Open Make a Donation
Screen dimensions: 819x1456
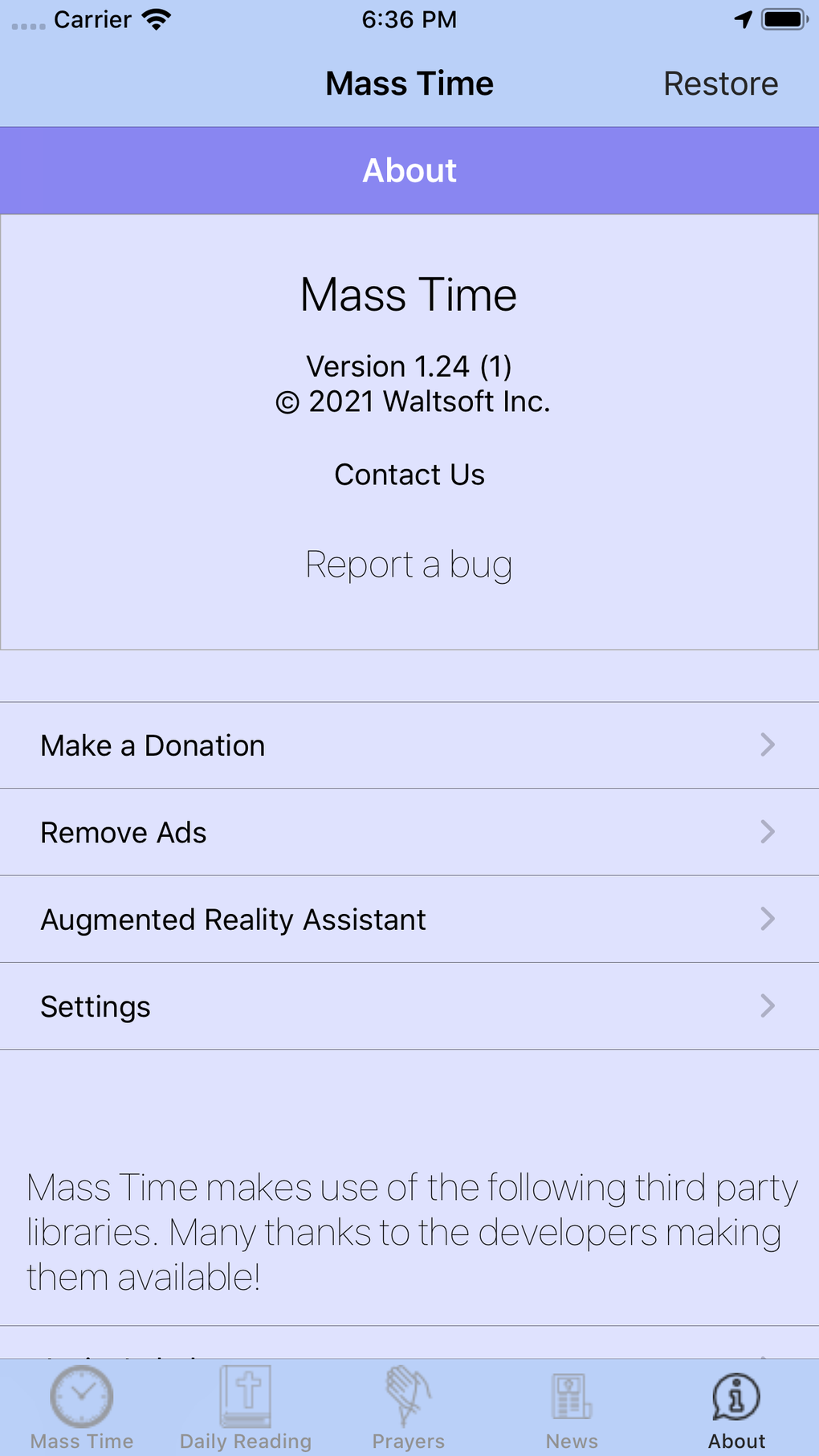pos(409,745)
